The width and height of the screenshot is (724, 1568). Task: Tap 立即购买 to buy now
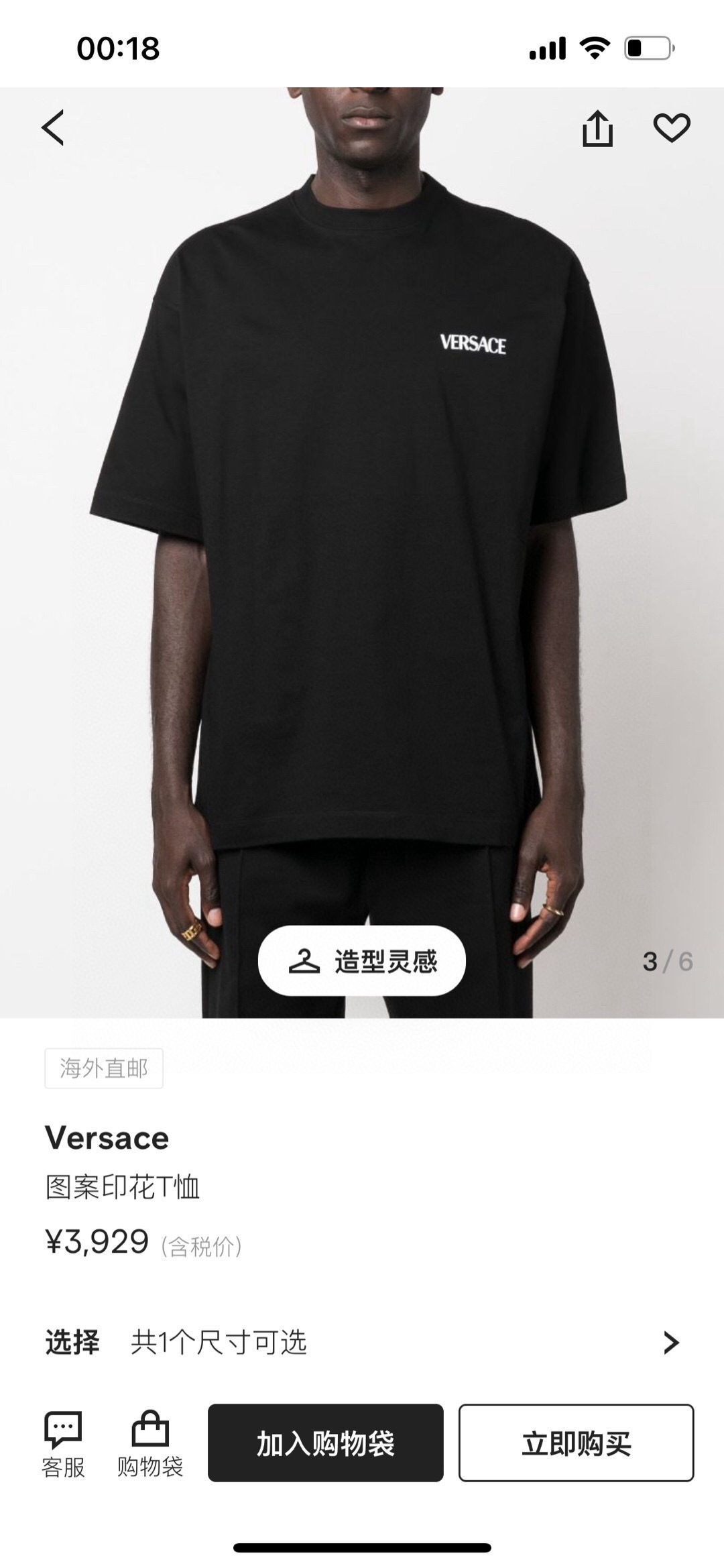pos(576,1443)
